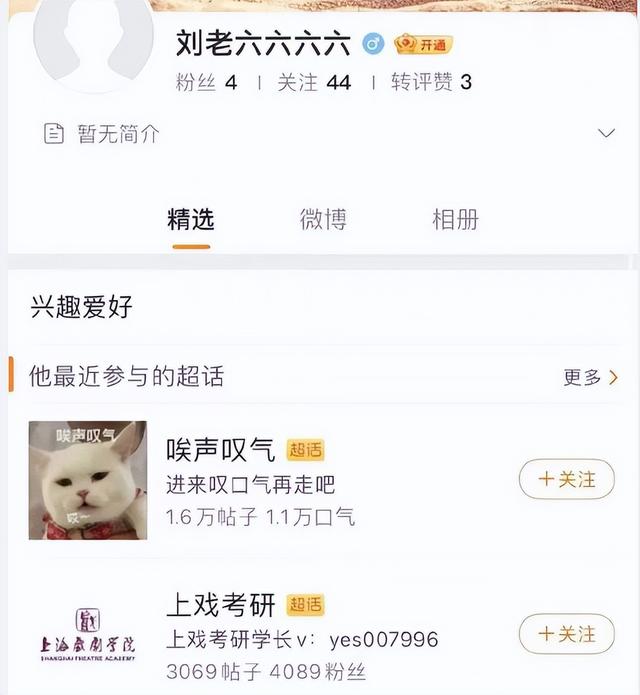The width and height of the screenshot is (640, 695).
Task: Open the profile avatar picture
Action: (x=93, y=40)
